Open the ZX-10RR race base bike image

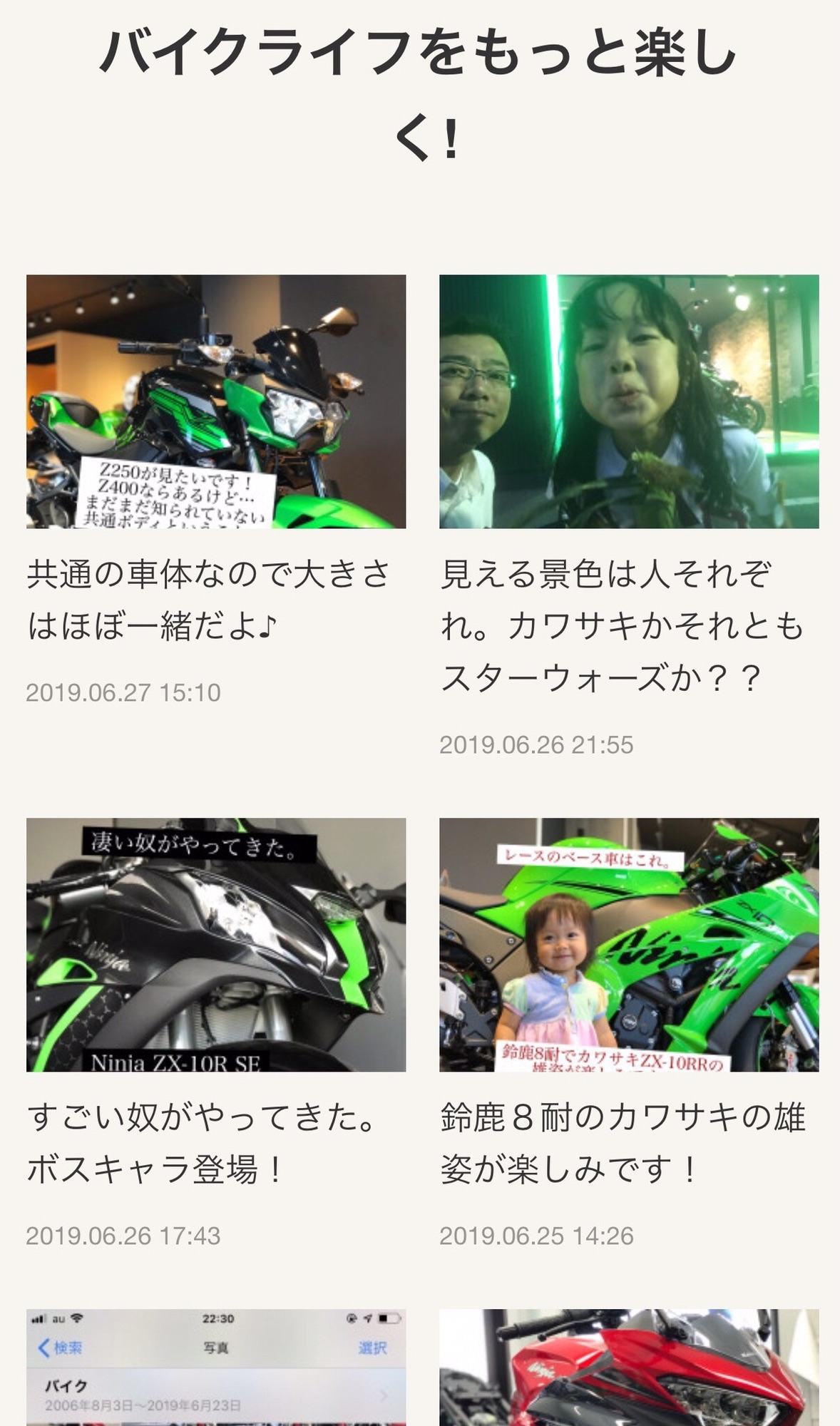pyautogui.click(x=629, y=945)
